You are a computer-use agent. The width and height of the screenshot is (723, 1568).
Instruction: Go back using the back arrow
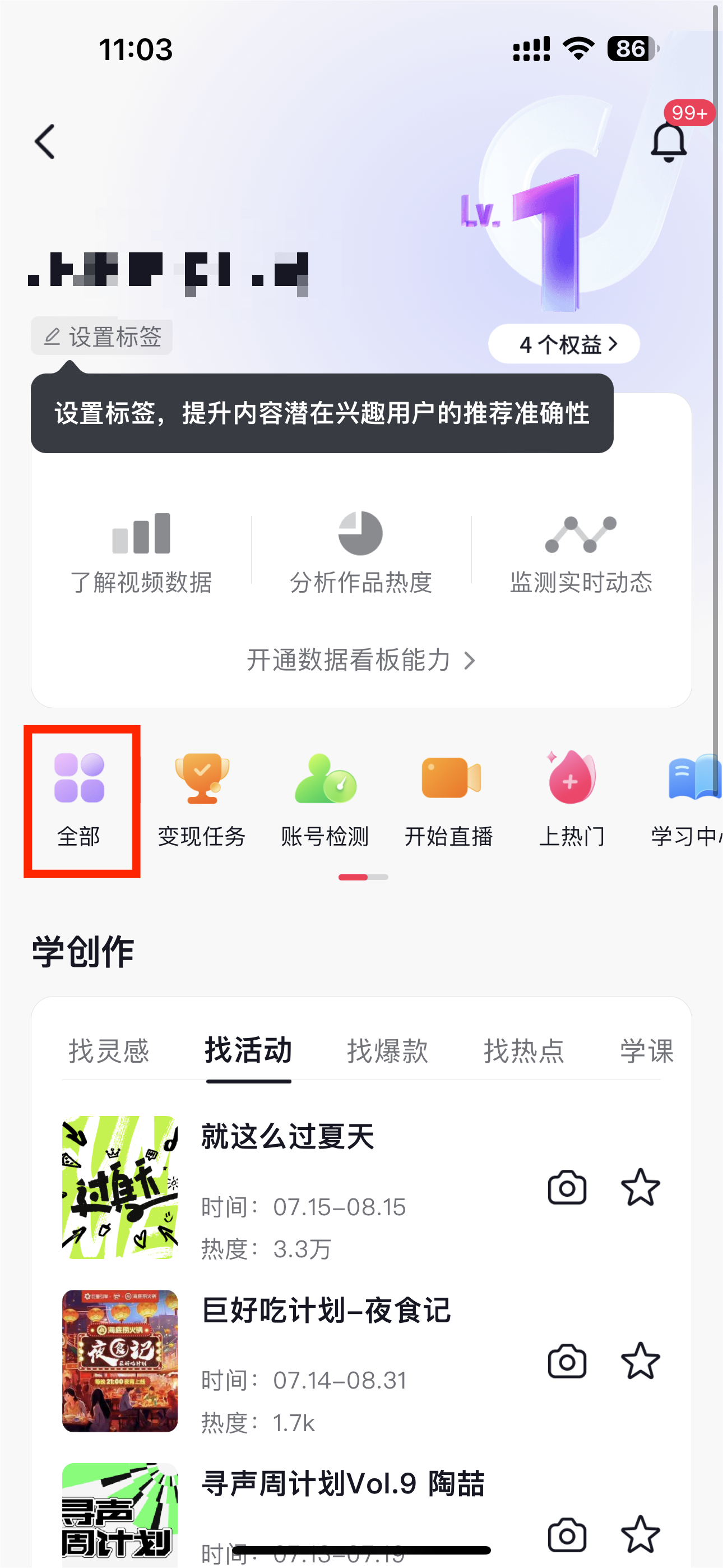(x=45, y=142)
